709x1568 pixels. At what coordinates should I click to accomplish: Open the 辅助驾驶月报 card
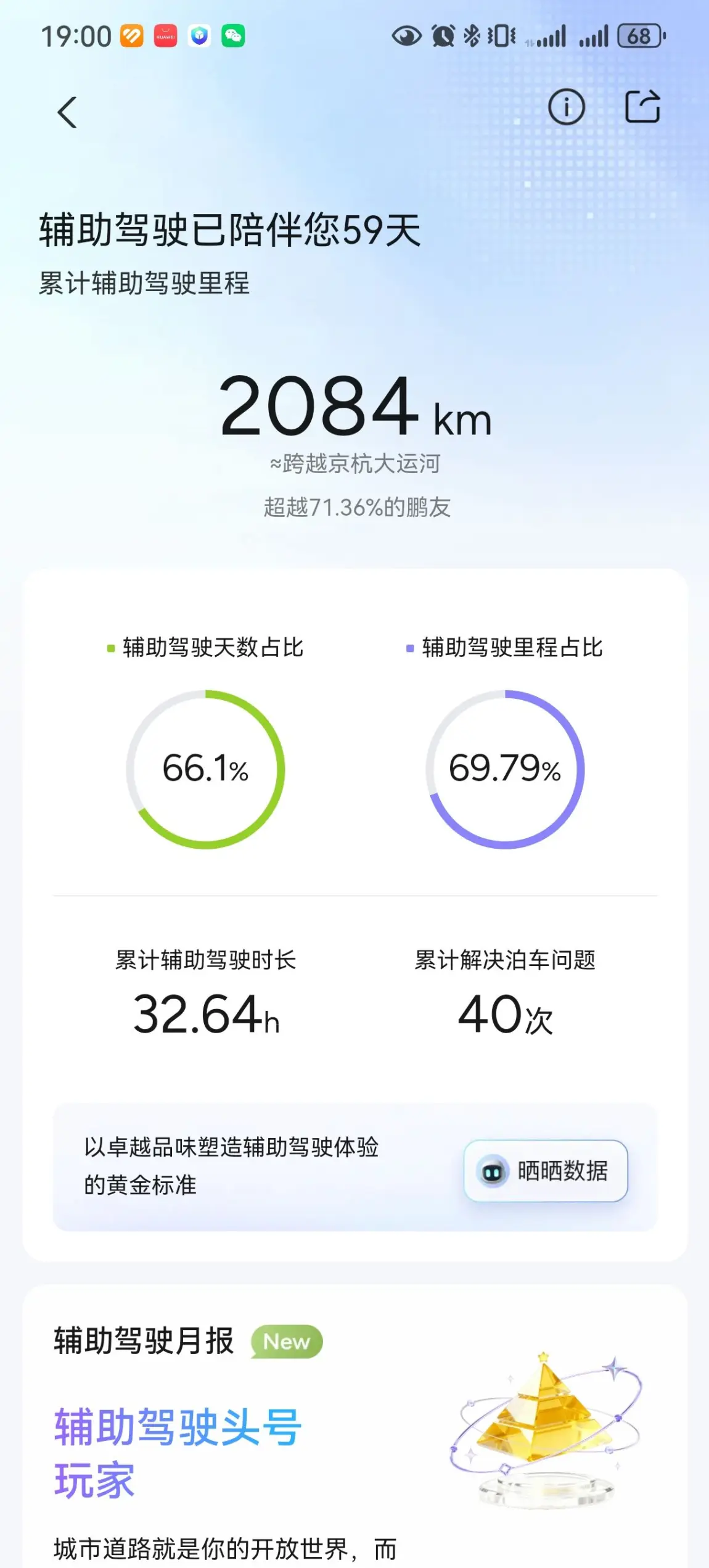pos(354,1425)
